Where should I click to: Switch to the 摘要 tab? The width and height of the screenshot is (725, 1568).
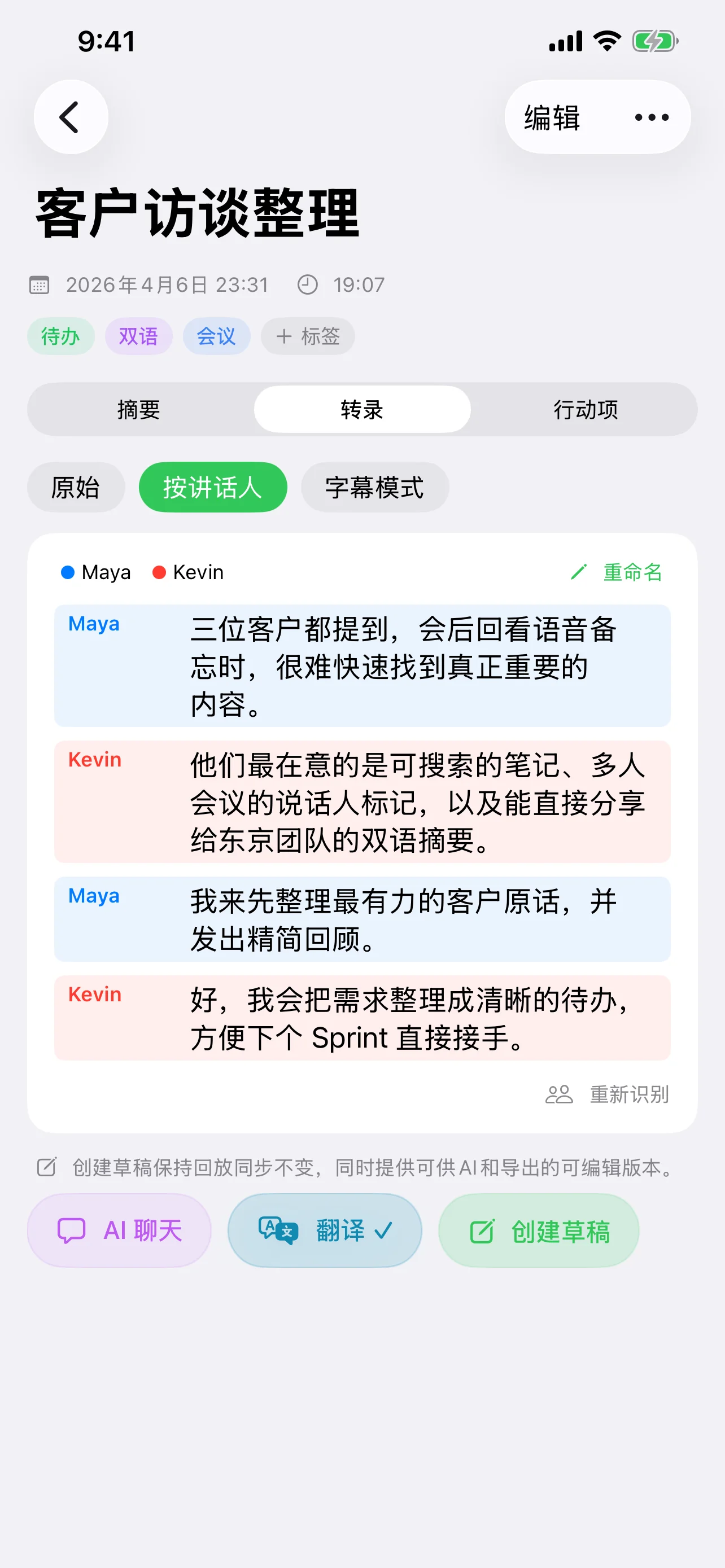click(x=139, y=409)
